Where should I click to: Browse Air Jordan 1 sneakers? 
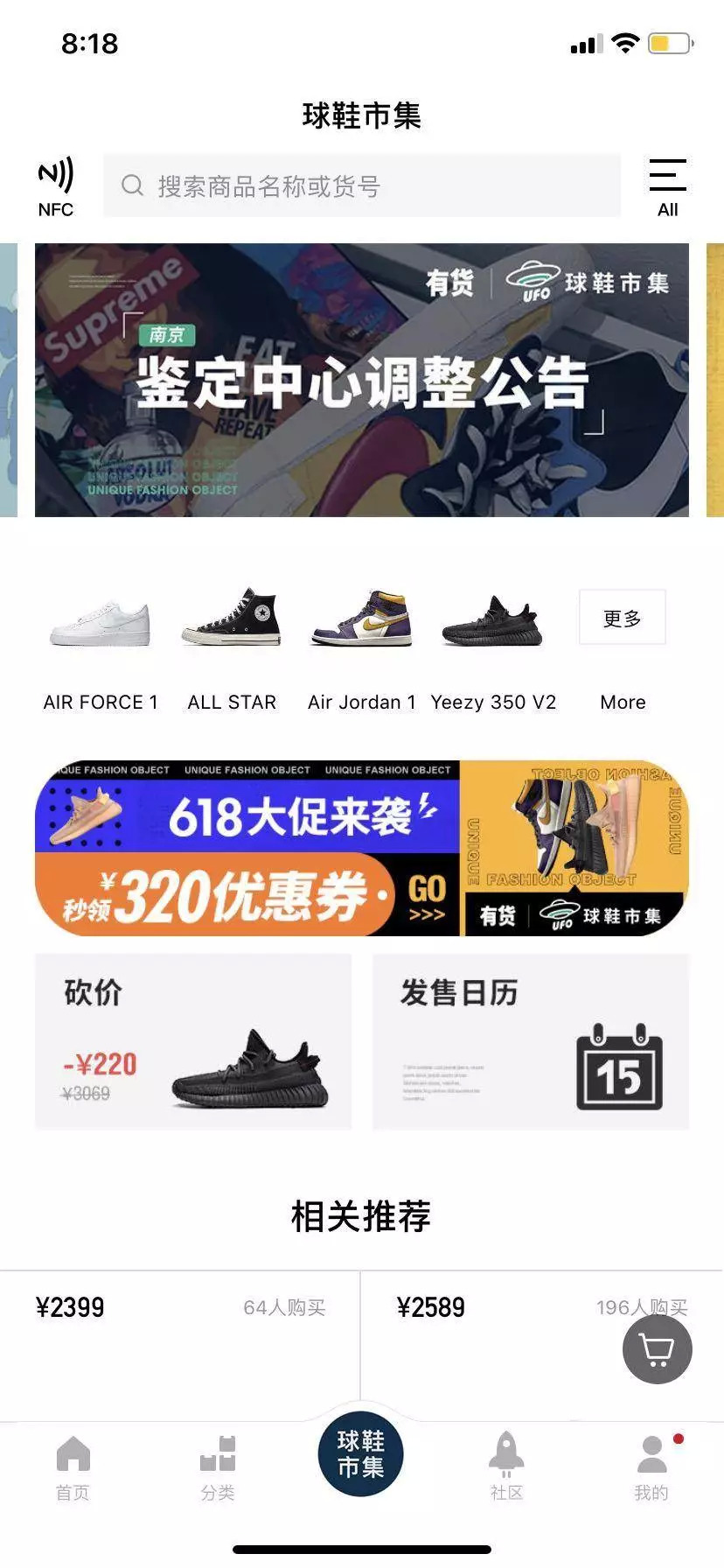[x=361, y=647]
